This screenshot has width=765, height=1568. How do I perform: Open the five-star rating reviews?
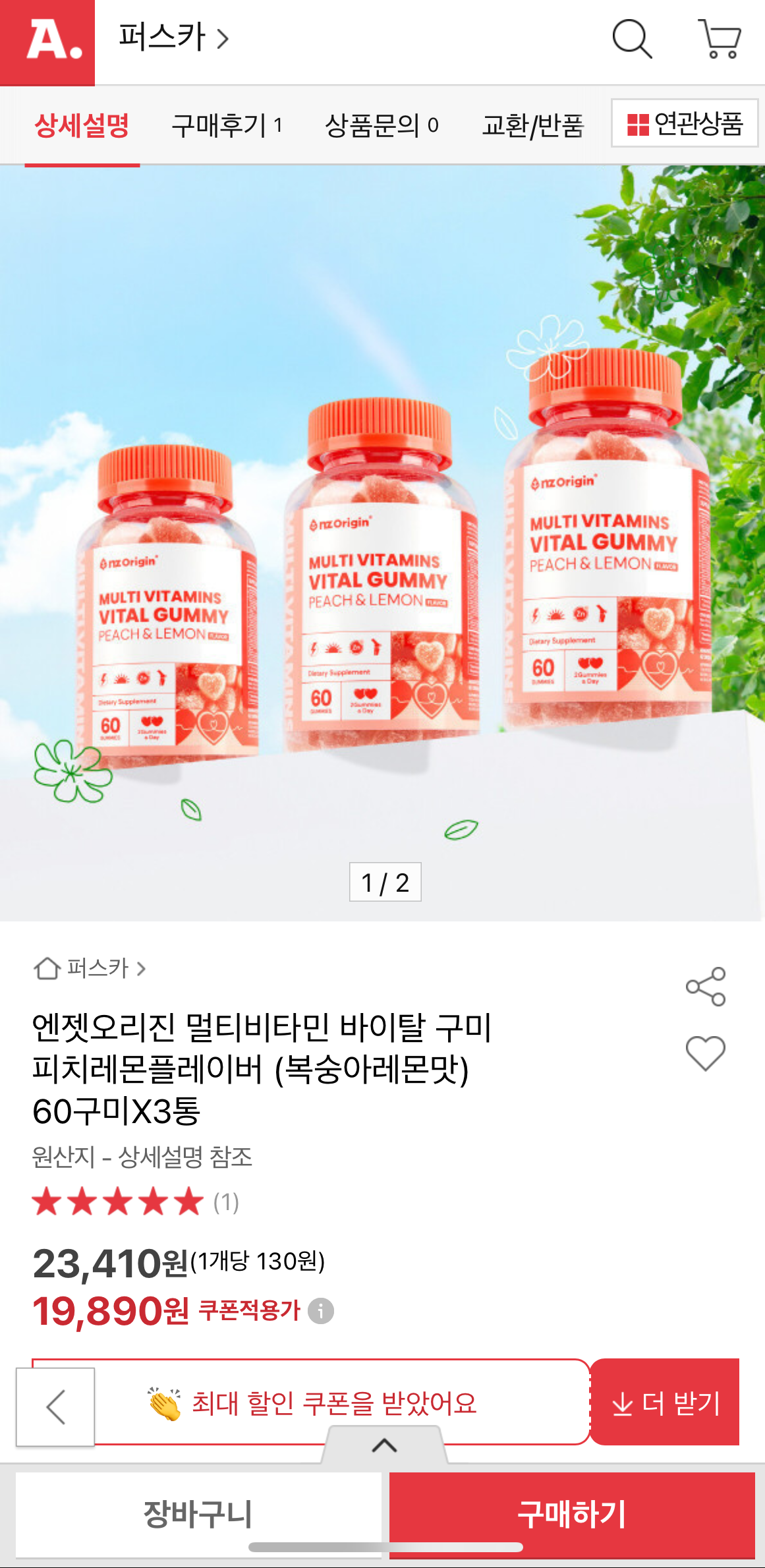click(x=119, y=1202)
